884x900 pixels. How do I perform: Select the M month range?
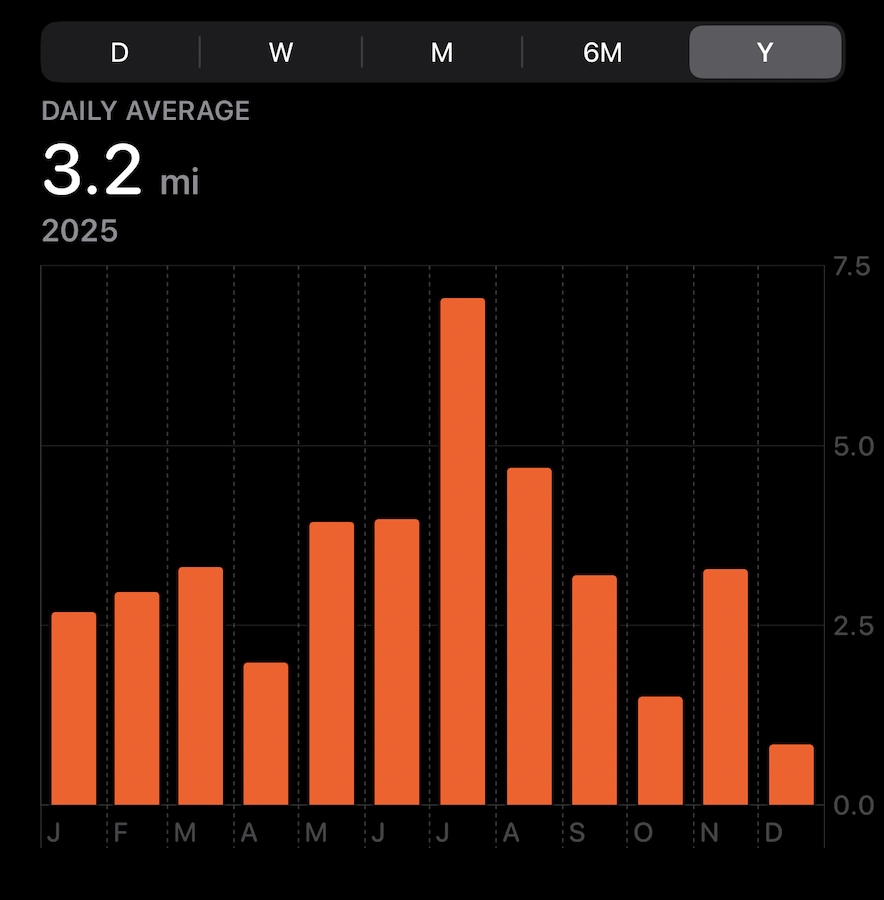click(442, 52)
